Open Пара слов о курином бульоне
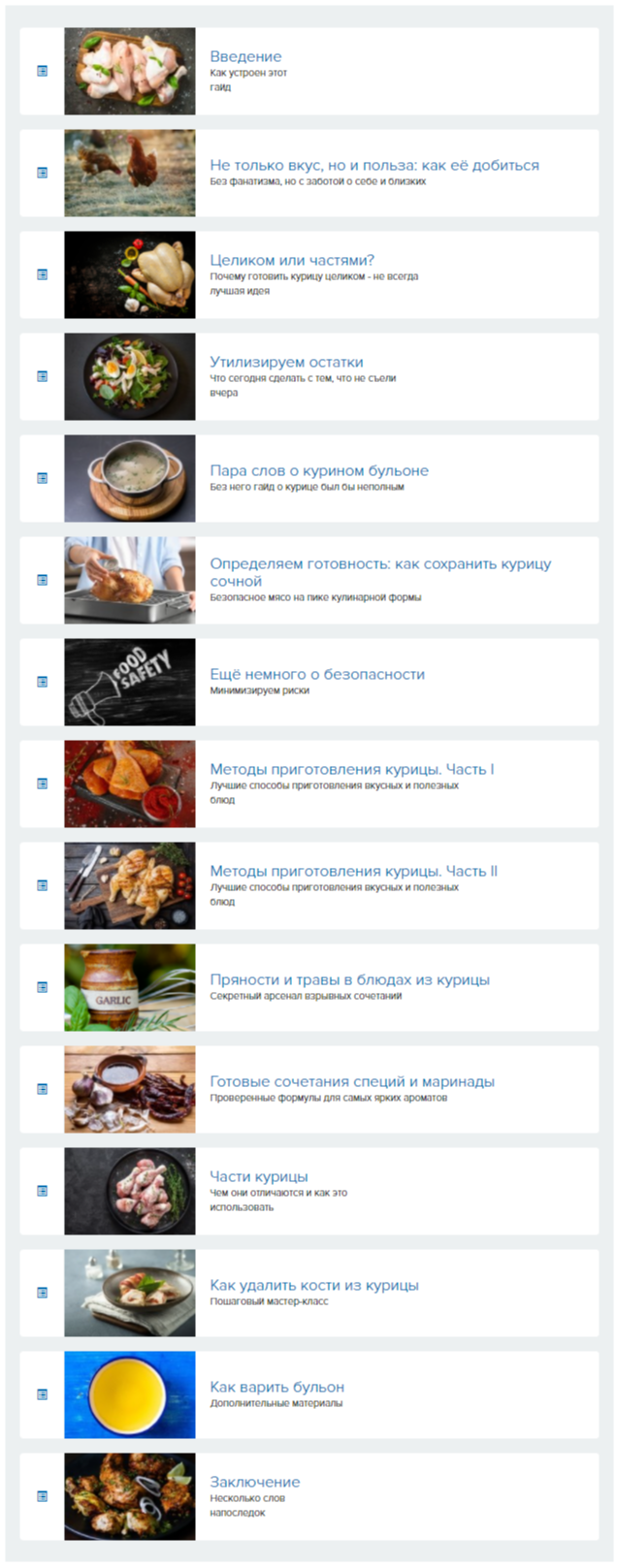The width and height of the screenshot is (617, 1568). tap(318, 470)
